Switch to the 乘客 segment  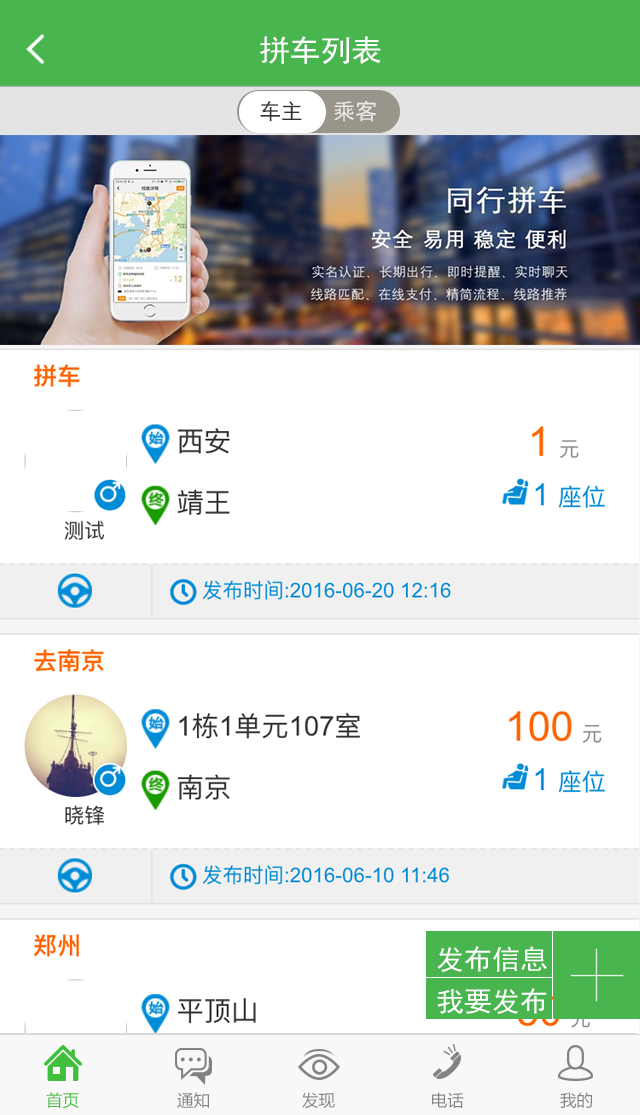point(356,111)
